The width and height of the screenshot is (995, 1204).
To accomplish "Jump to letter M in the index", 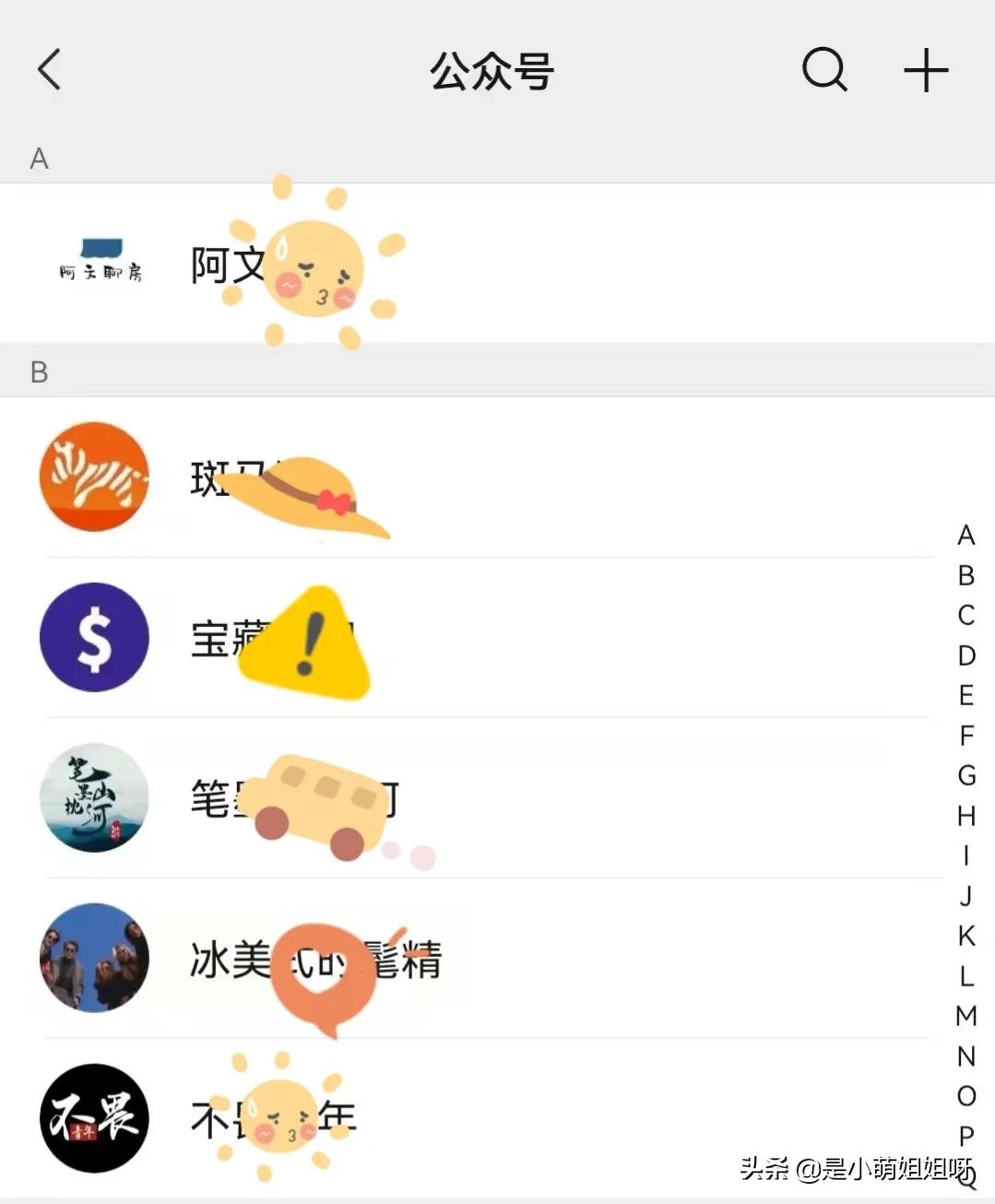I will click(966, 1015).
